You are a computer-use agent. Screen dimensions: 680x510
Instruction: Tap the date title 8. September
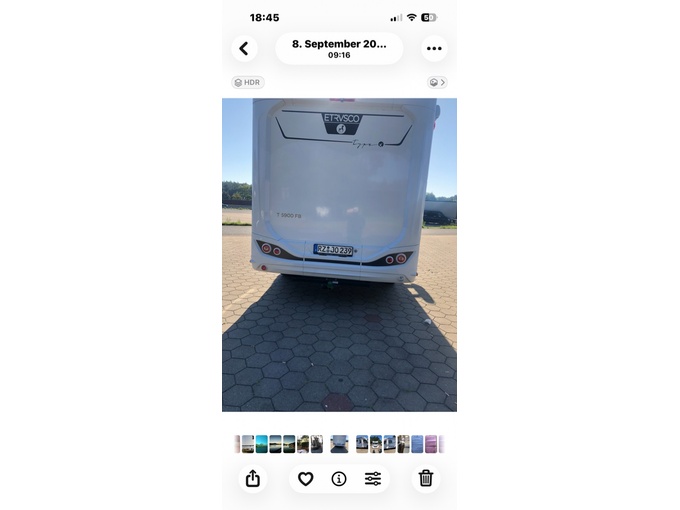339,48
